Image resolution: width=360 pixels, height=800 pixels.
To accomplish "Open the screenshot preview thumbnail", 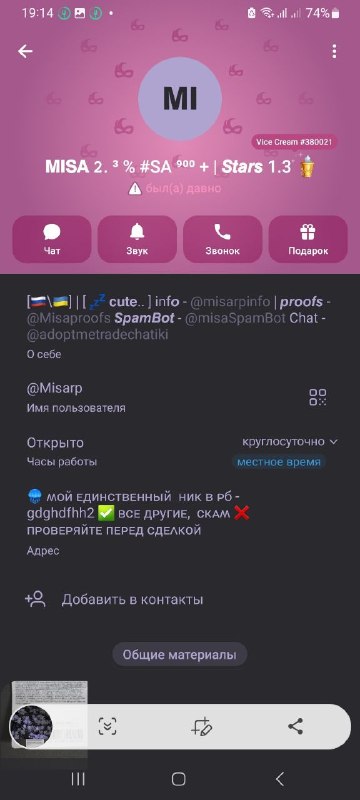I will tap(31, 726).
